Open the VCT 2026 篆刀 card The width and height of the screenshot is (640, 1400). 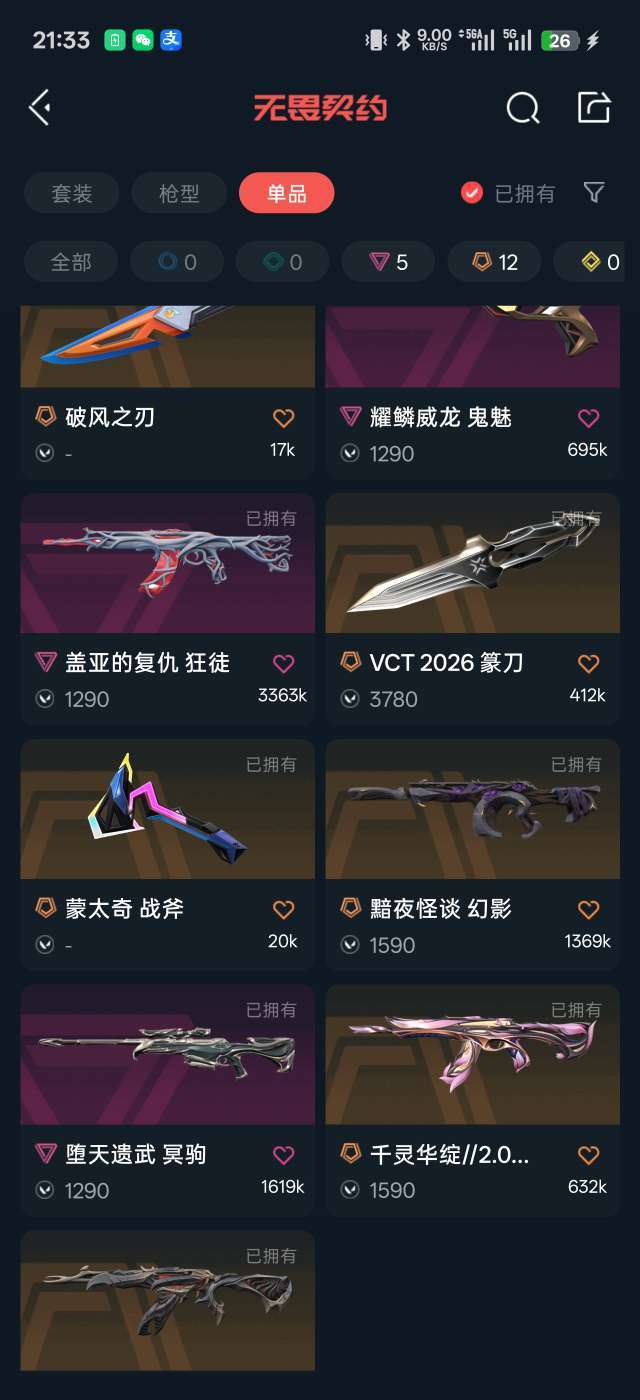click(x=472, y=608)
